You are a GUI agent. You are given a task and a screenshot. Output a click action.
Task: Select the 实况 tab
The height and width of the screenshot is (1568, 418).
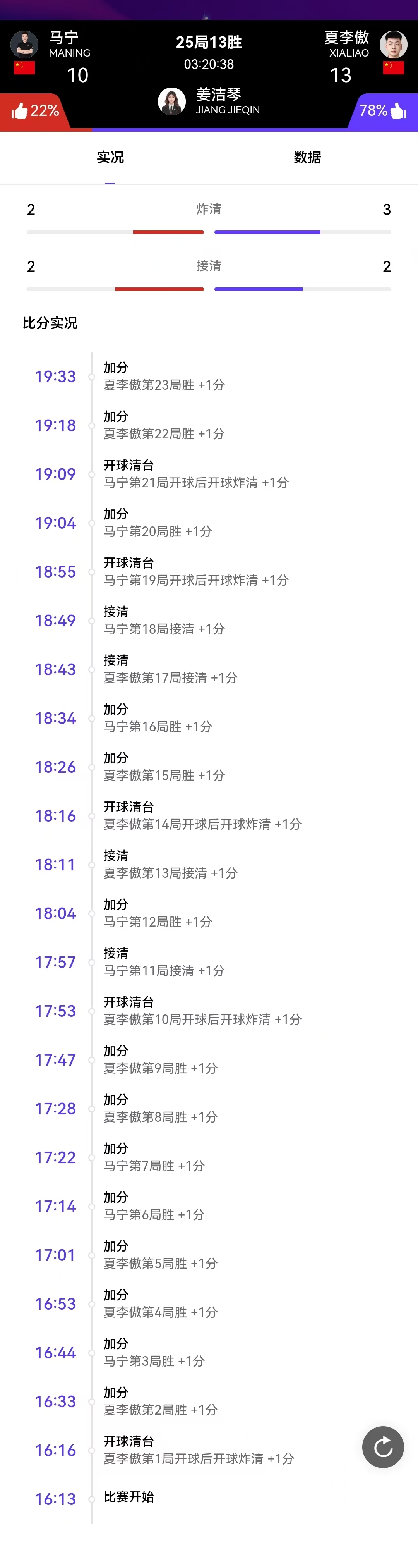[110, 158]
